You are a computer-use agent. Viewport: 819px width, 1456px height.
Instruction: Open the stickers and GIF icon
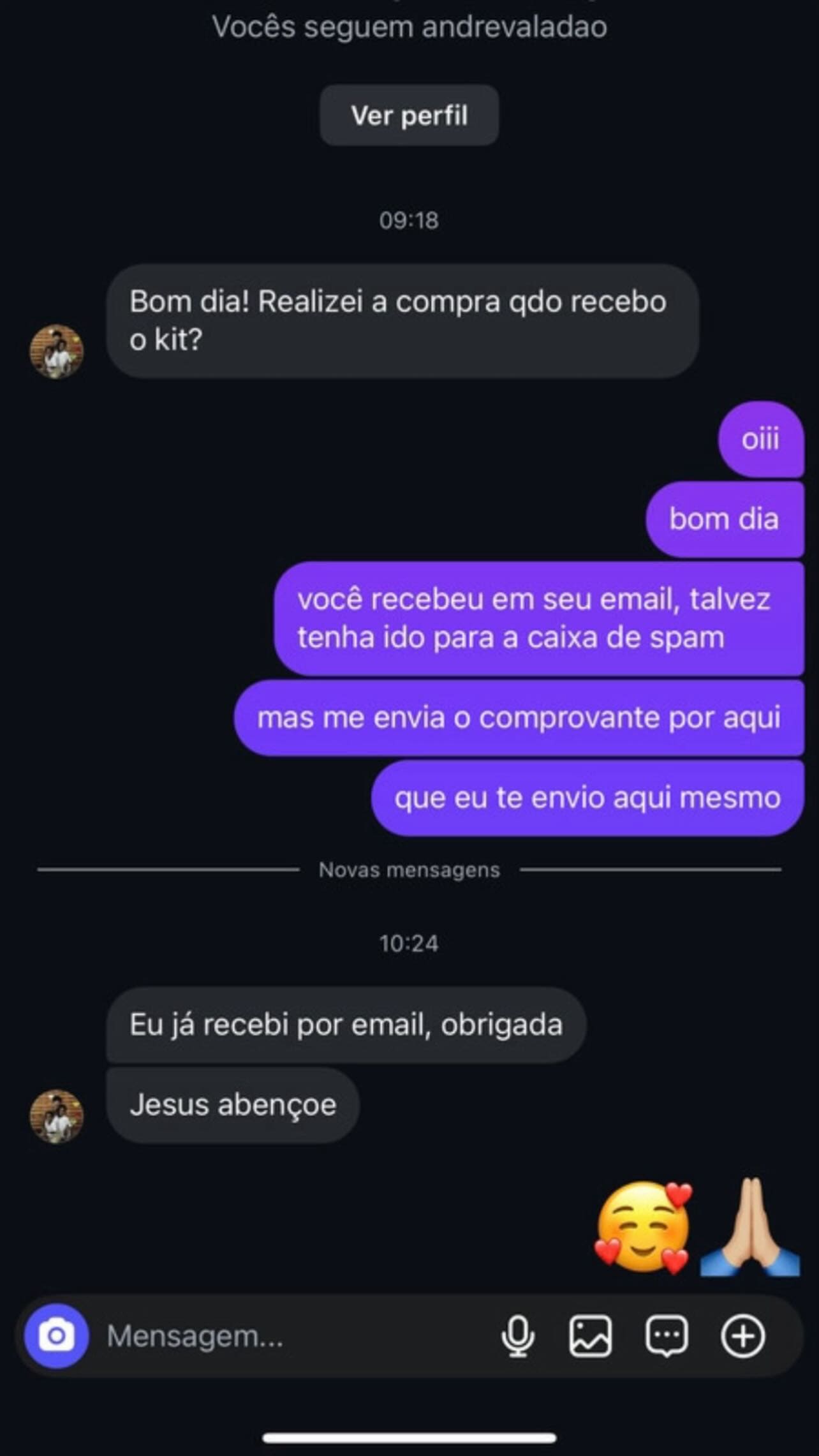tap(667, 1335)
